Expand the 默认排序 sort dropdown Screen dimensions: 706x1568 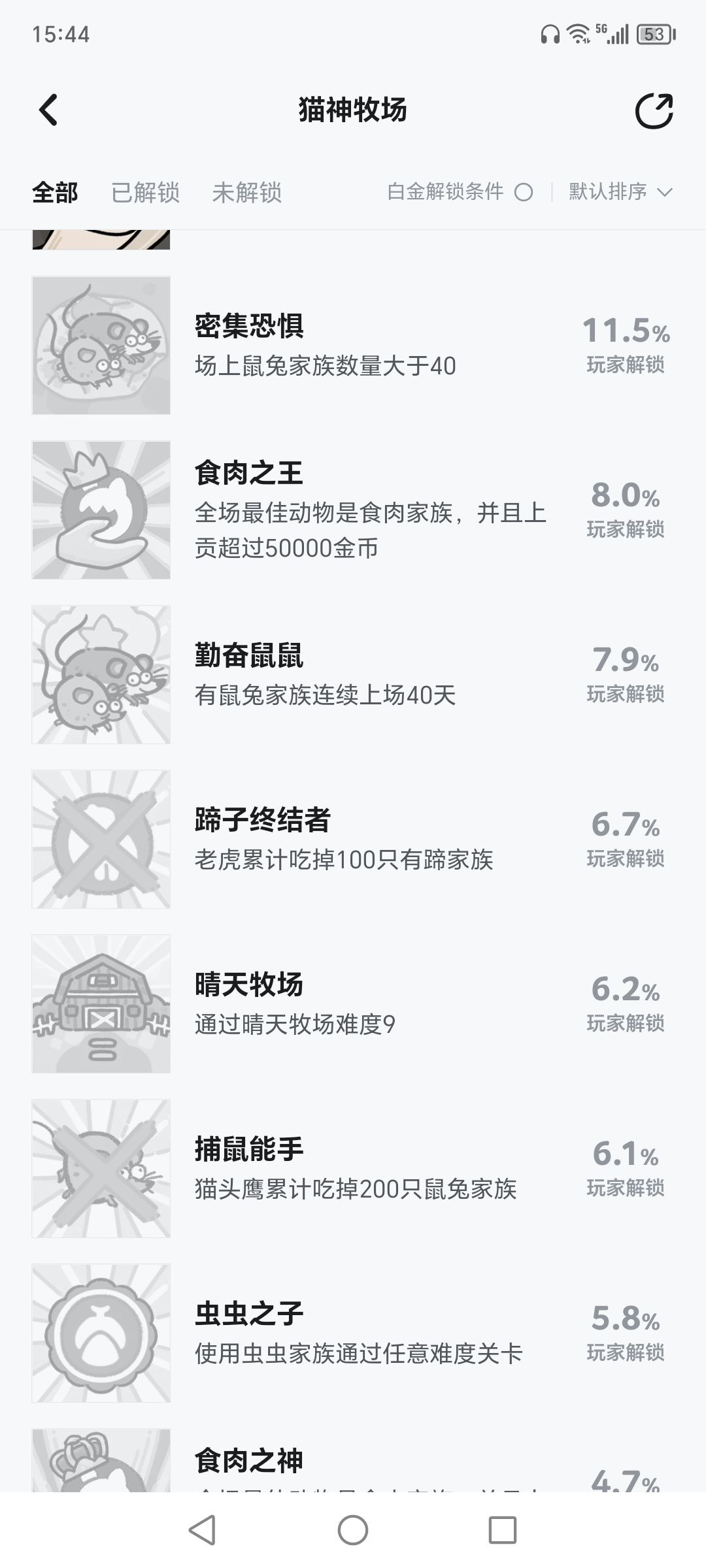pyautogui.click(x=620, y=191)
